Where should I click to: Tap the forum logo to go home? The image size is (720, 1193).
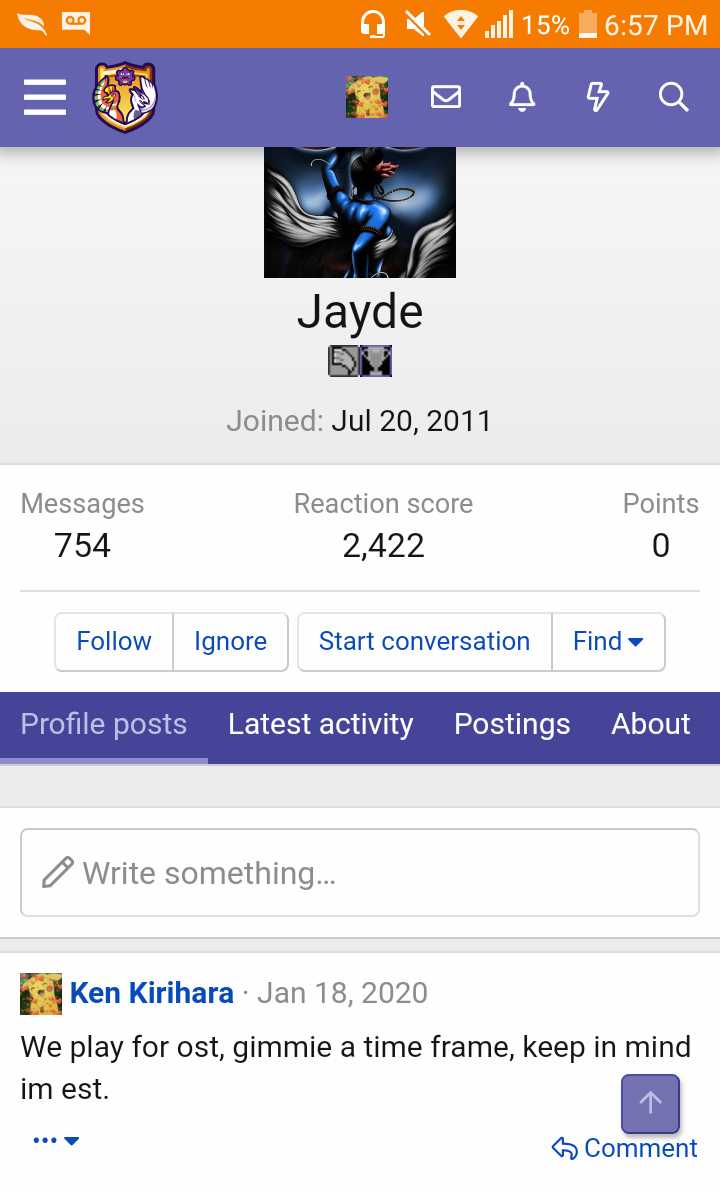125,97
